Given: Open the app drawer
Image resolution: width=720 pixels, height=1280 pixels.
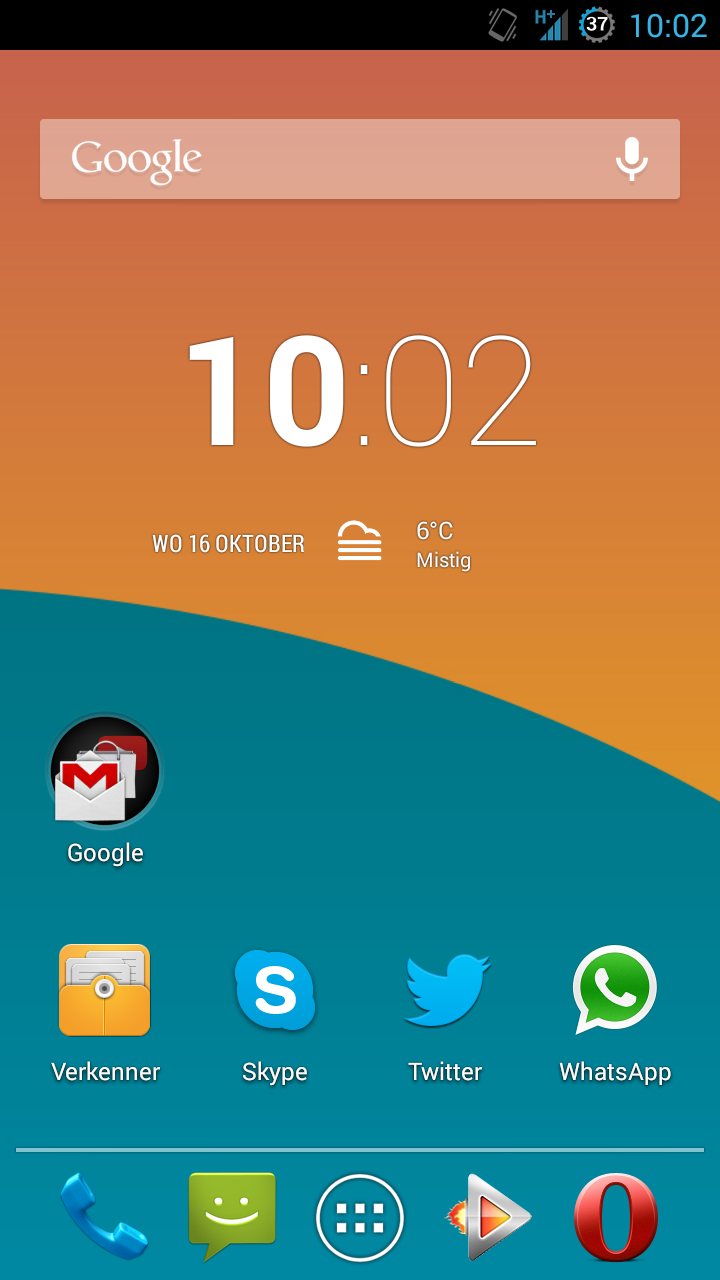Looking at the screenshot, I should click(x=360, y=1218).
